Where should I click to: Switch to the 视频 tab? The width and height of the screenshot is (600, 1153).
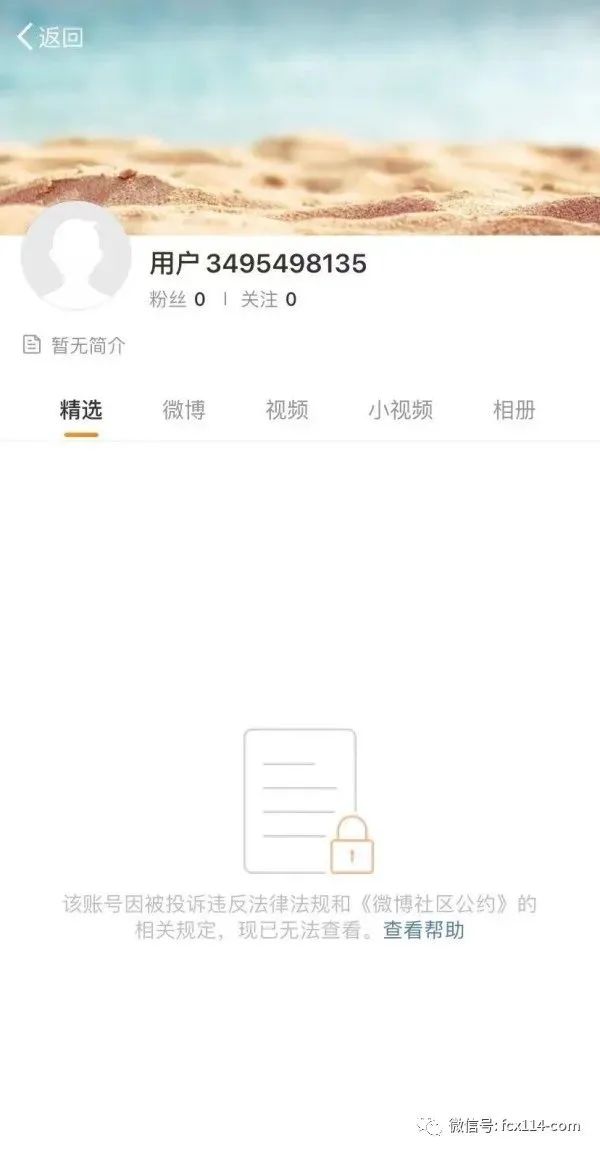[287, 409]
